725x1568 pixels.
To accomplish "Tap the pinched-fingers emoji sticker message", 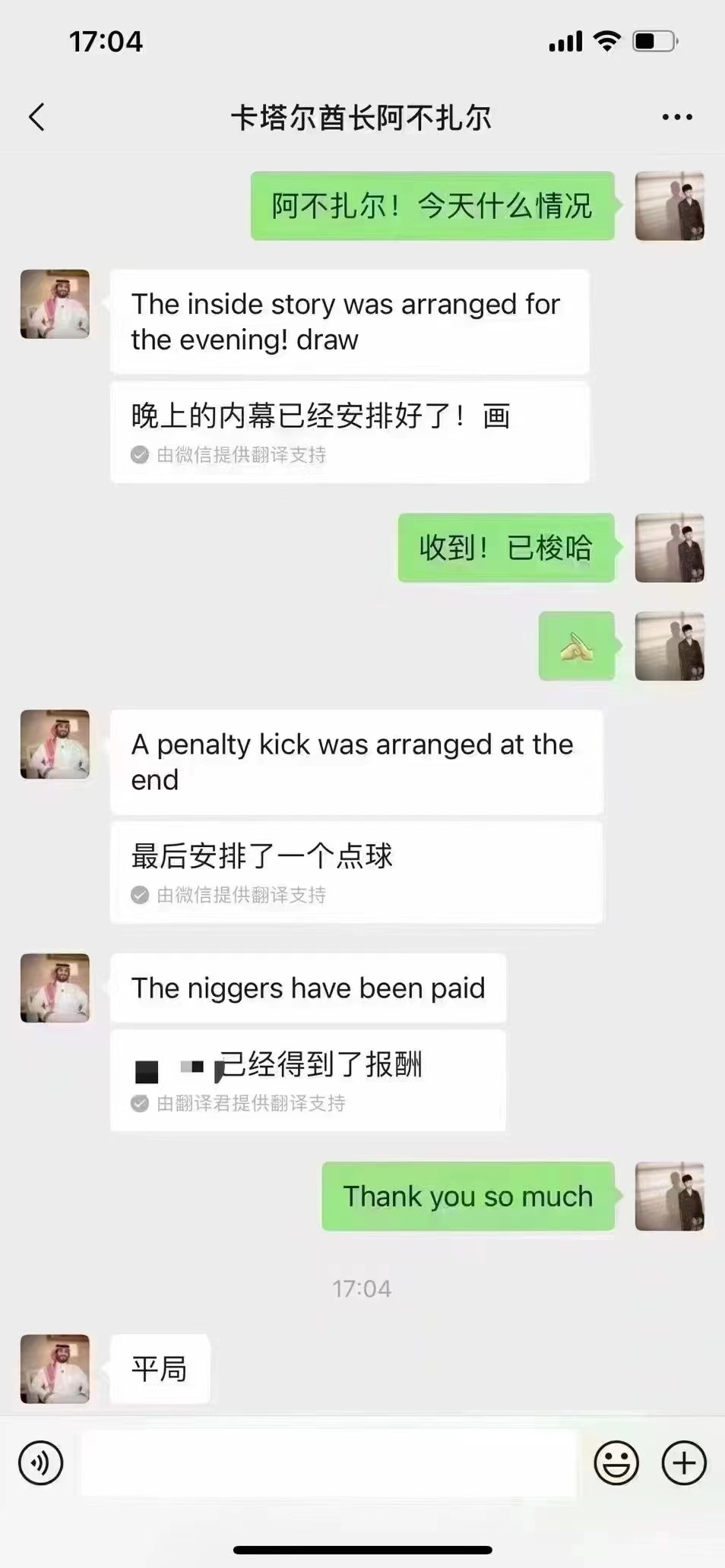I will (575, 646).
